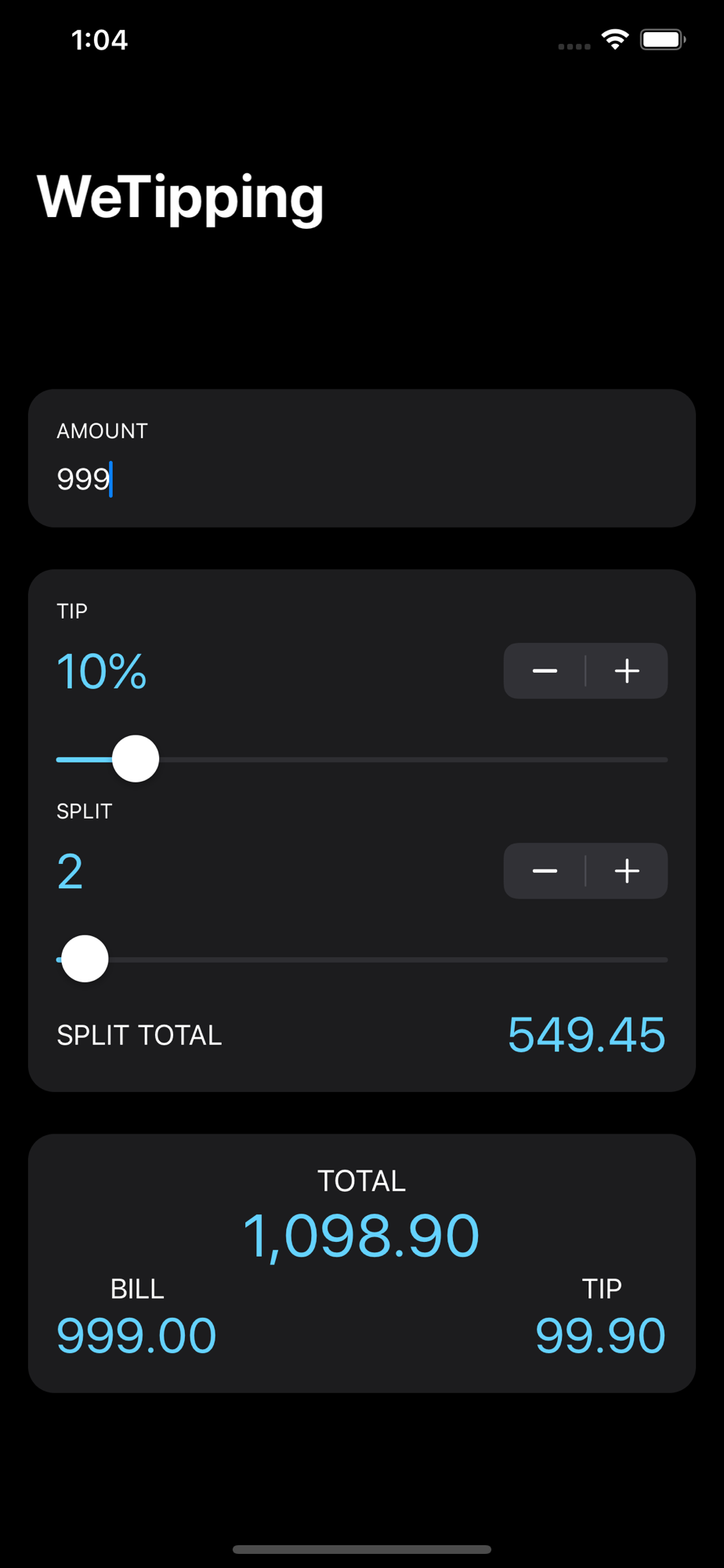Increase the tip percentage with plus

(627, 671)
